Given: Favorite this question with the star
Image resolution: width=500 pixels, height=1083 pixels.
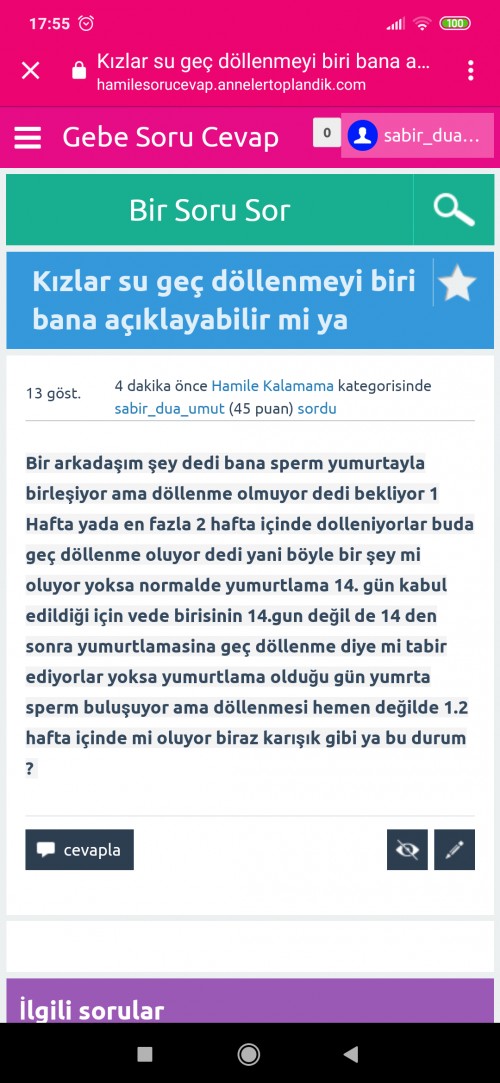Looking at the screenshot, I should (457, 283).
